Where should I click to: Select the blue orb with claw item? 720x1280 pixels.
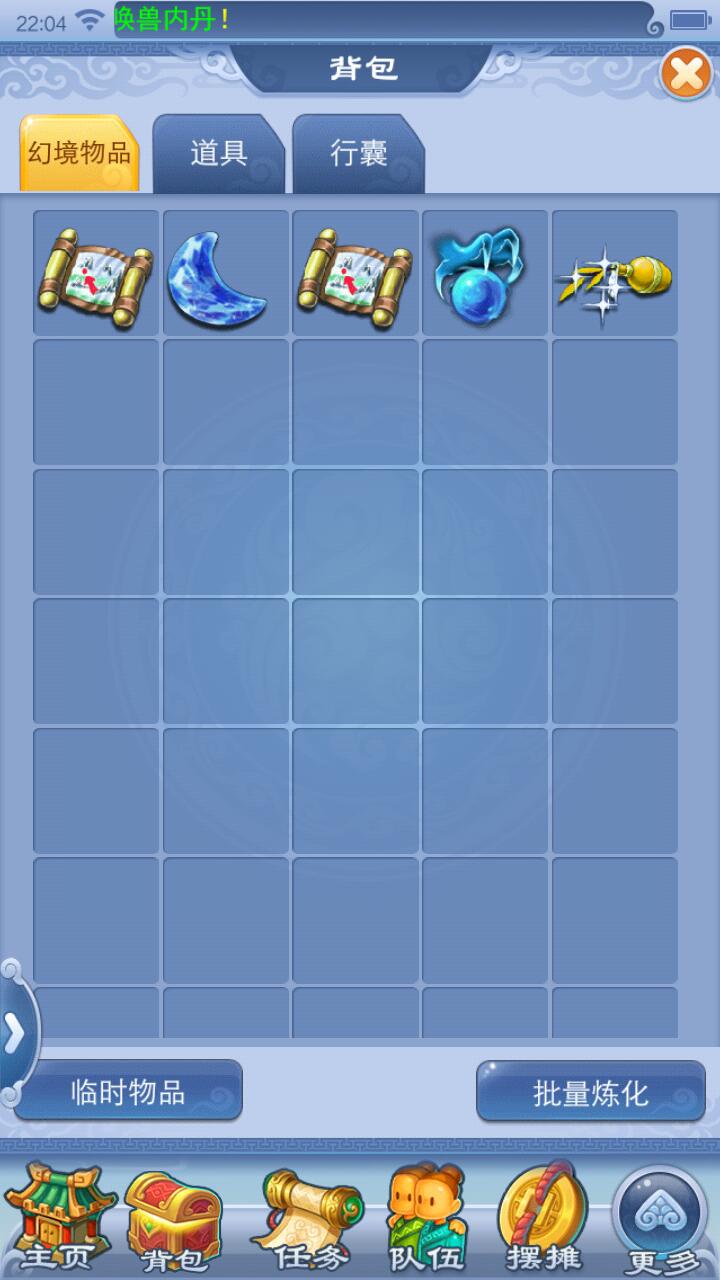tap(485, 273)
